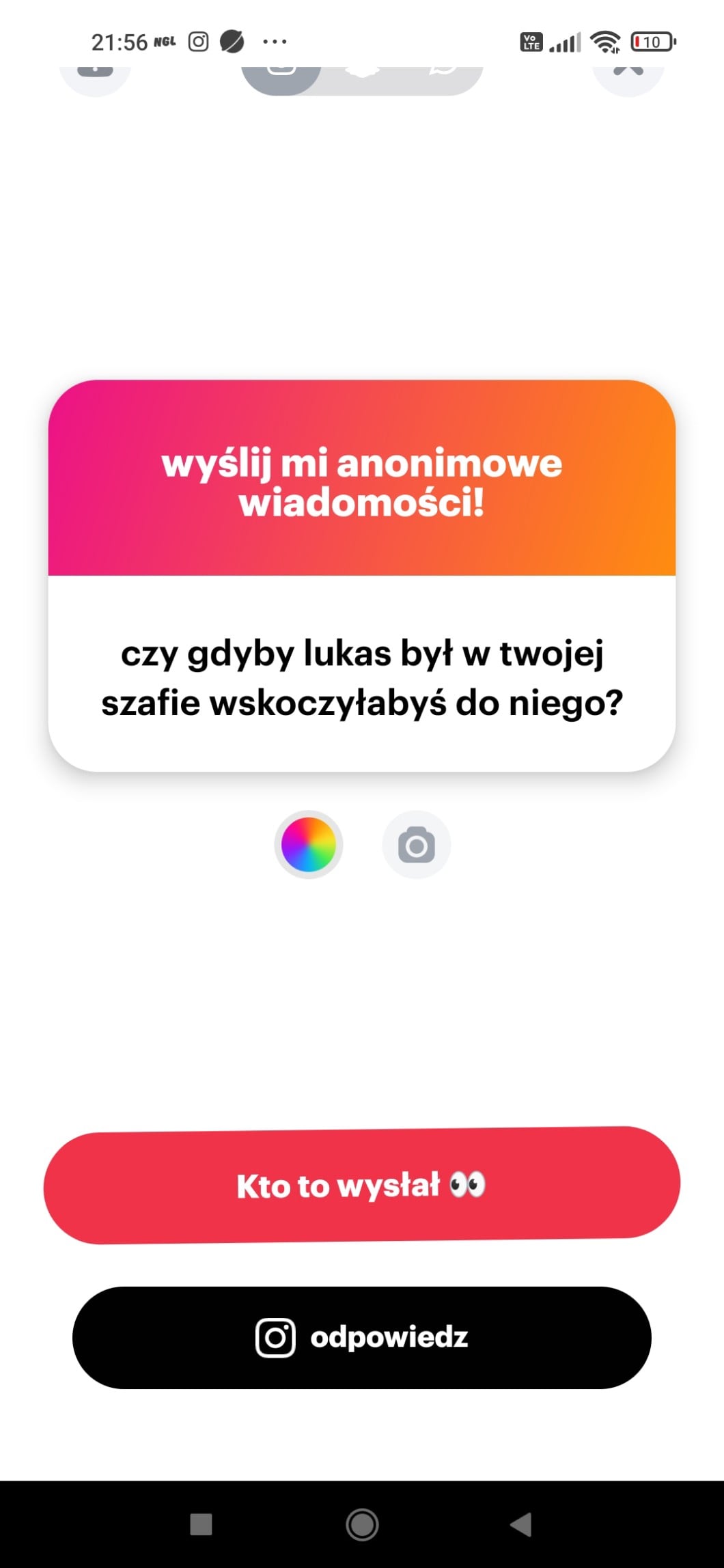Reply with the Instagram 'odpowiedz' button
This screenshot has width=724, height=1568.
(361, 1337)
